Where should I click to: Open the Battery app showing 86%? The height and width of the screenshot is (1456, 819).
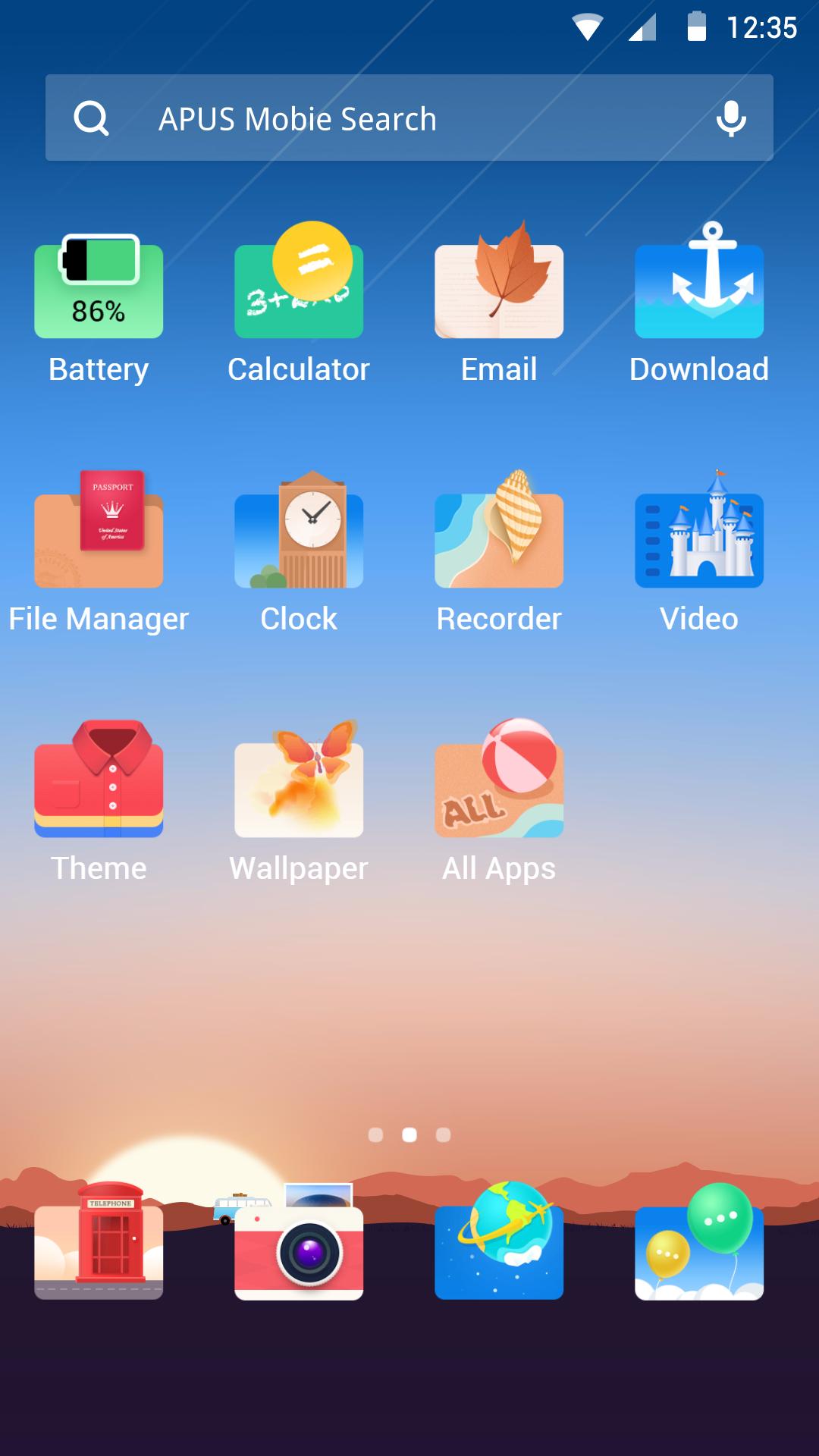(98, 290)
